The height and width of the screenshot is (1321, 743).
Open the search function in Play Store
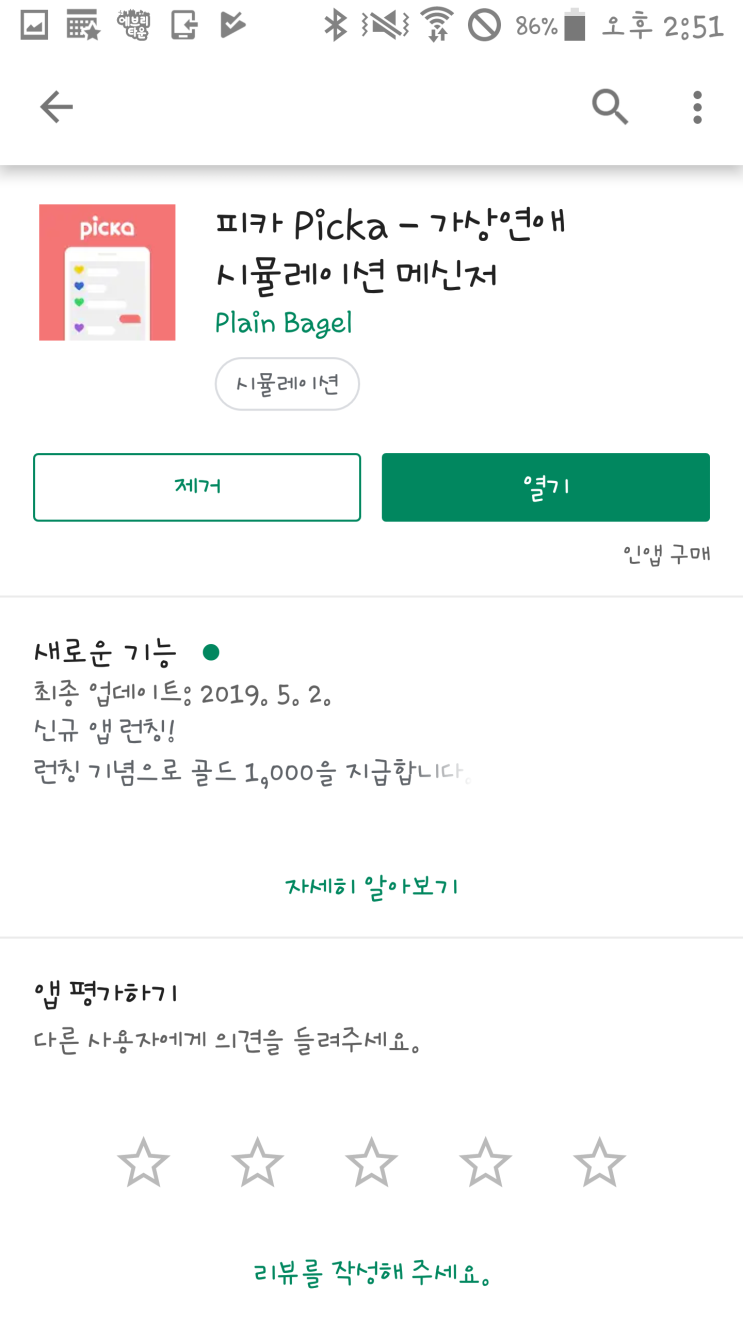point(609,107)
